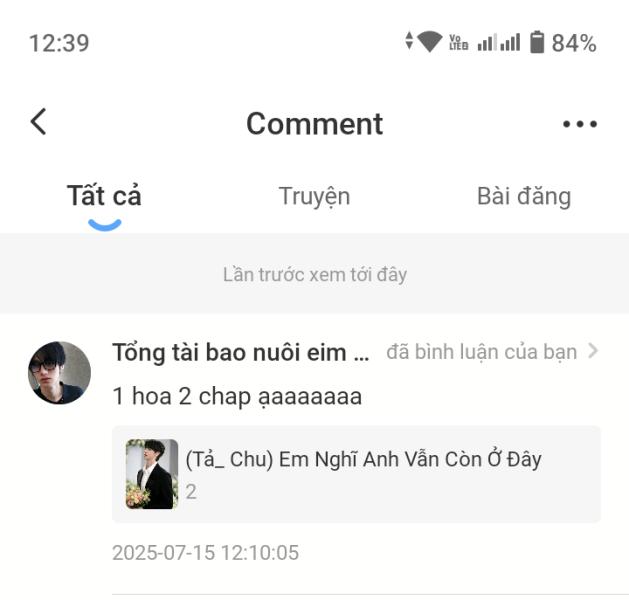
Task: Switch to the Truyện tab
Action: 314,196
